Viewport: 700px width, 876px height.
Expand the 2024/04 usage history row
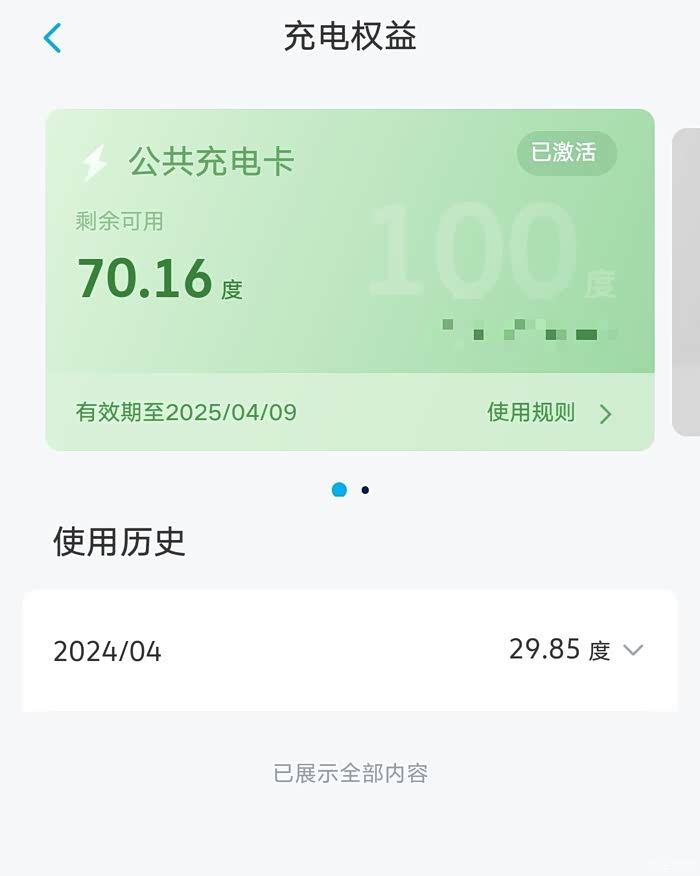pos(632,651)
